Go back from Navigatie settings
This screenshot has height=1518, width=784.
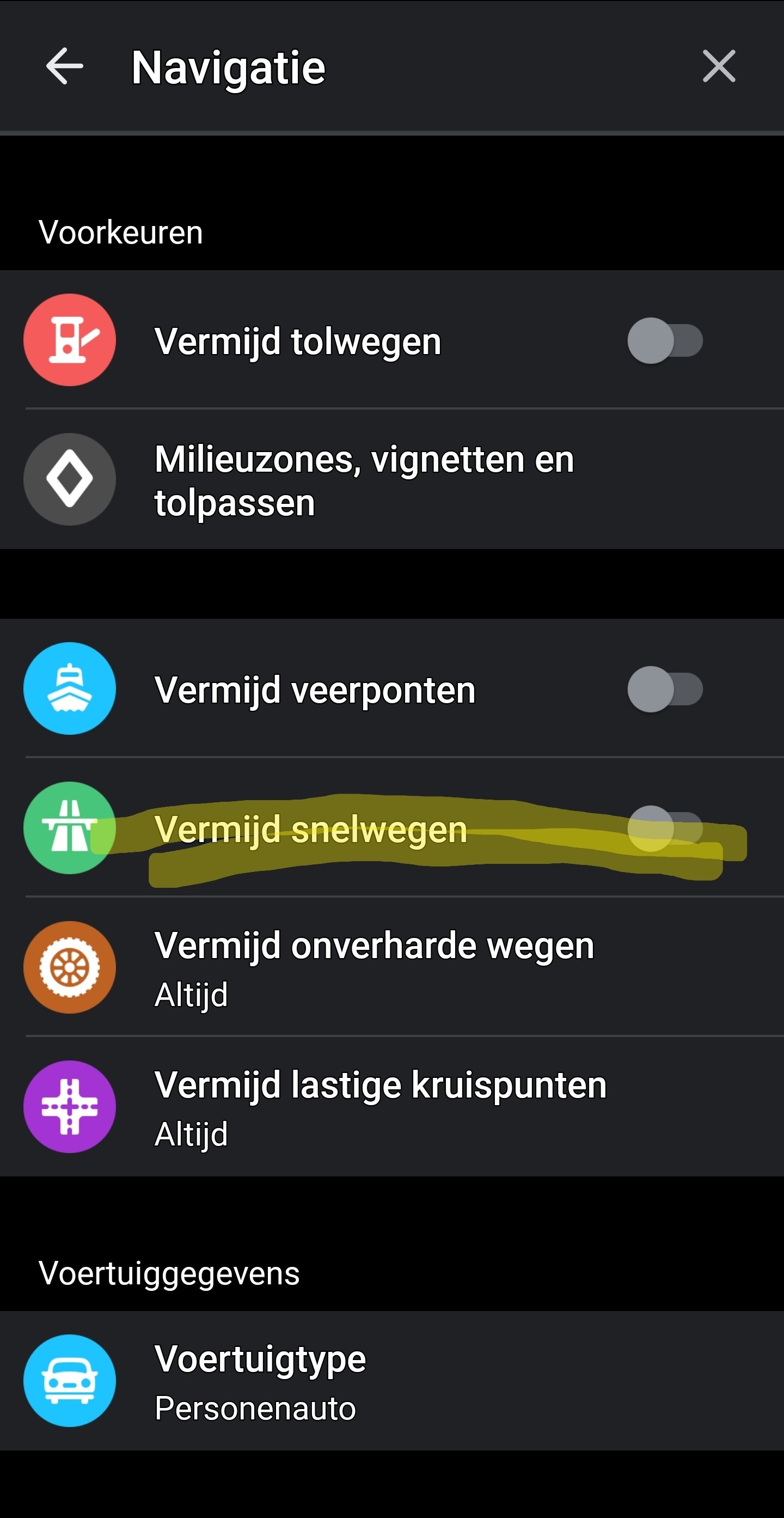(64, 66)
